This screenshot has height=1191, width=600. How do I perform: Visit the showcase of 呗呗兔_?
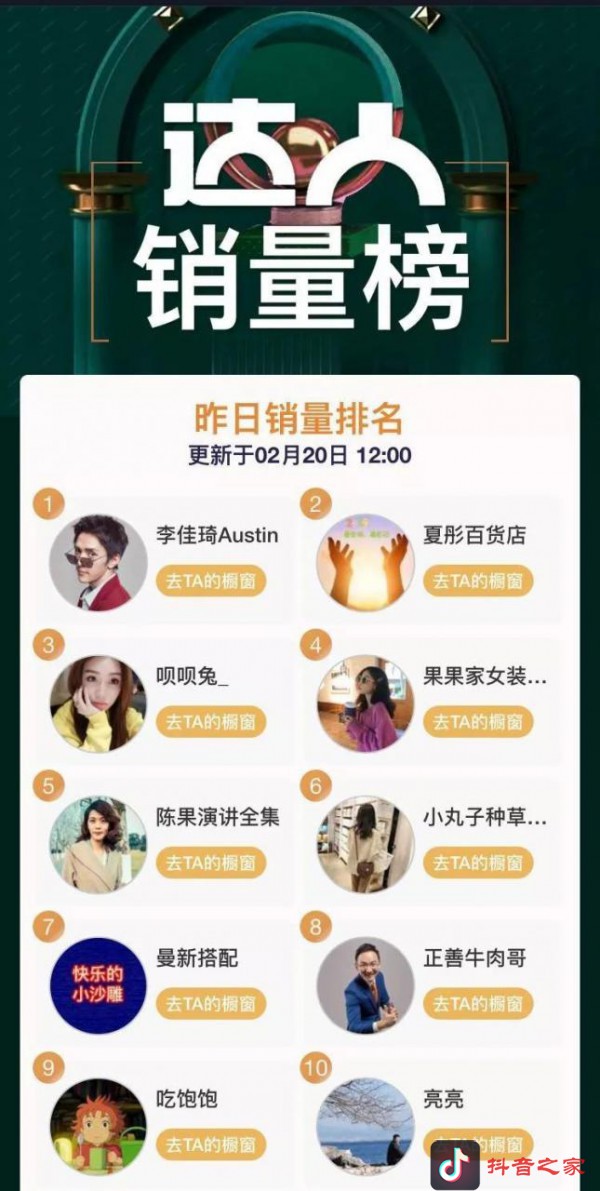pos(211,722)
